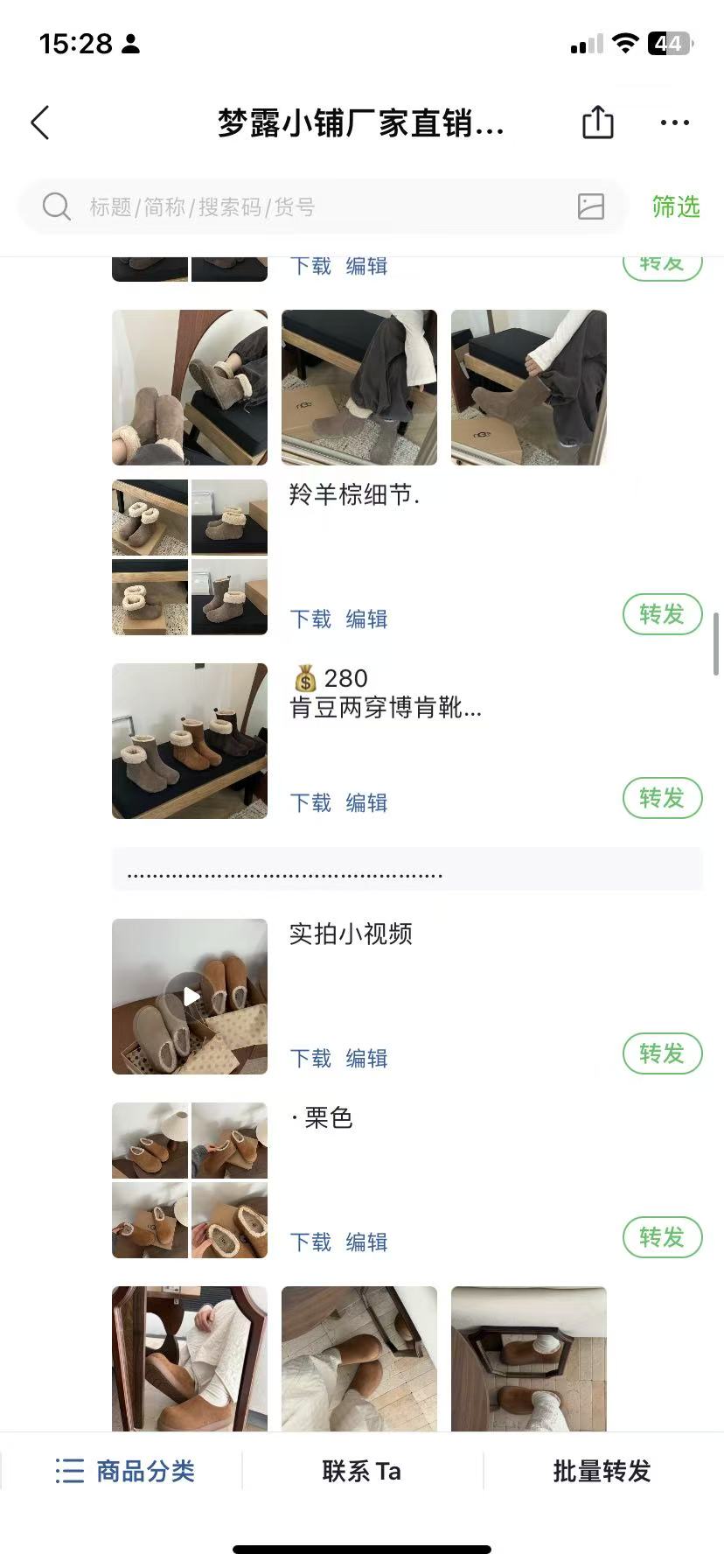
Task: Open 批量转发 batch forward
Action: click(x=602, y=1471)
